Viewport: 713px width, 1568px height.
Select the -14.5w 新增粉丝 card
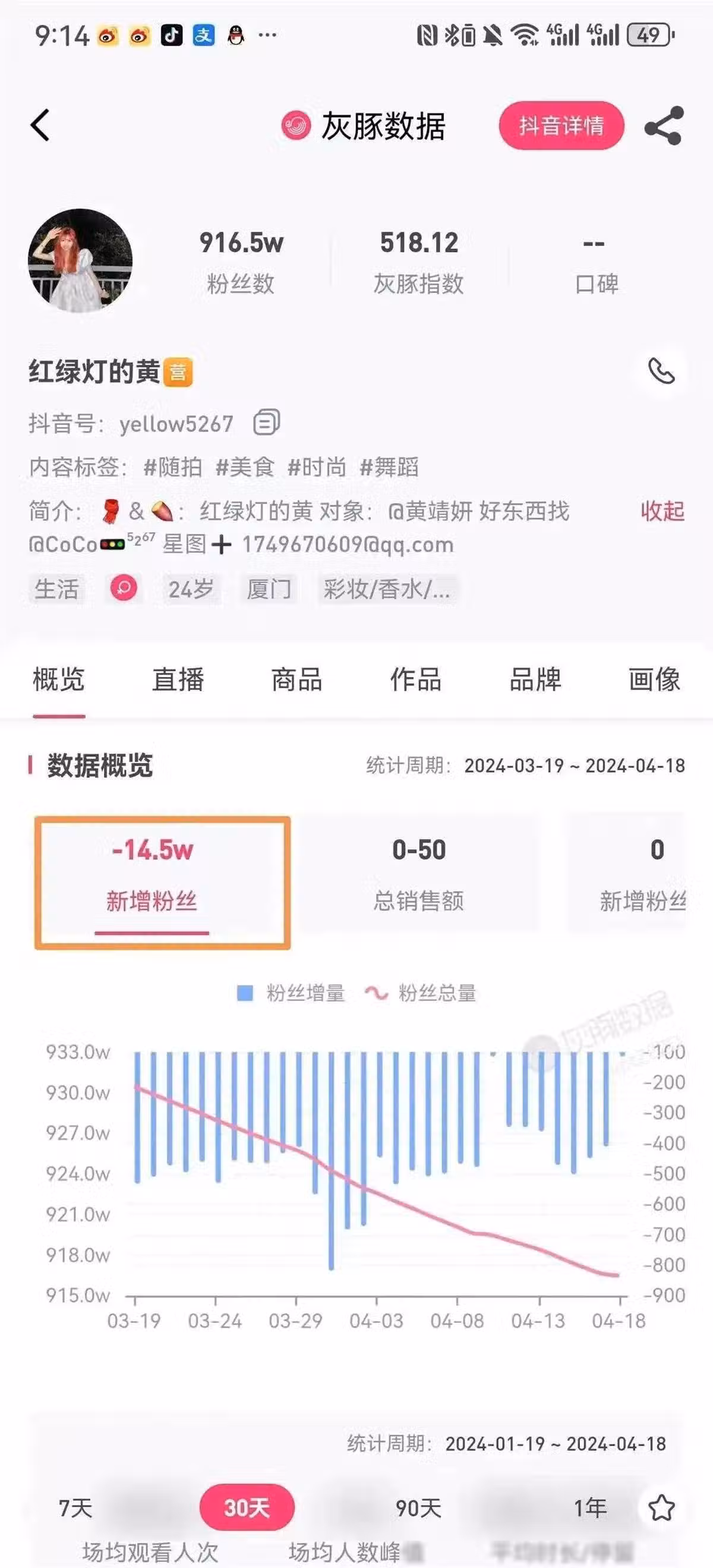162,883
